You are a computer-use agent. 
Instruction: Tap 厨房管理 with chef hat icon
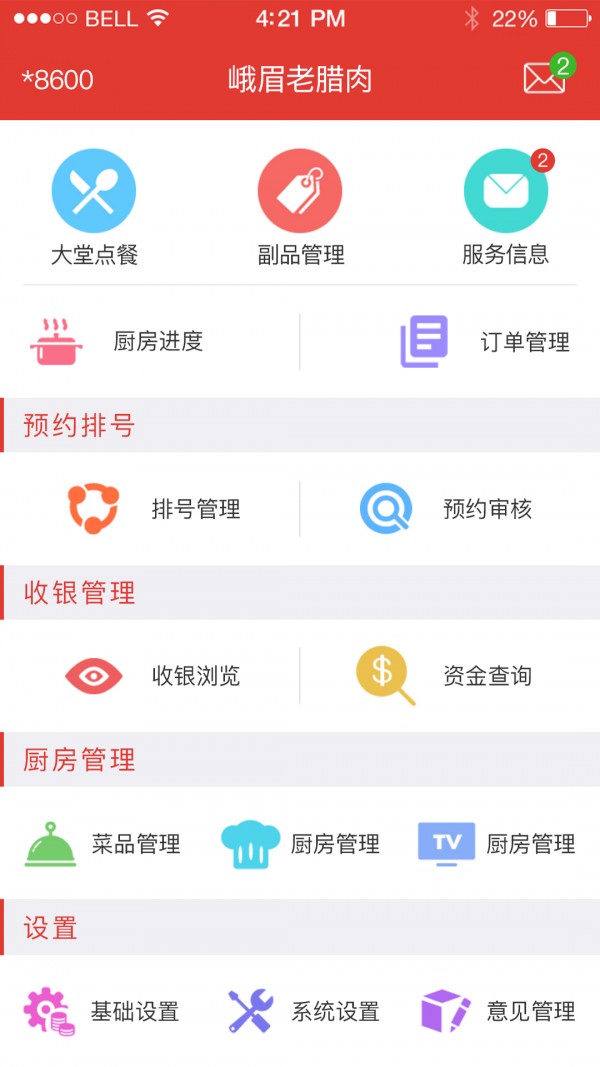300,844
